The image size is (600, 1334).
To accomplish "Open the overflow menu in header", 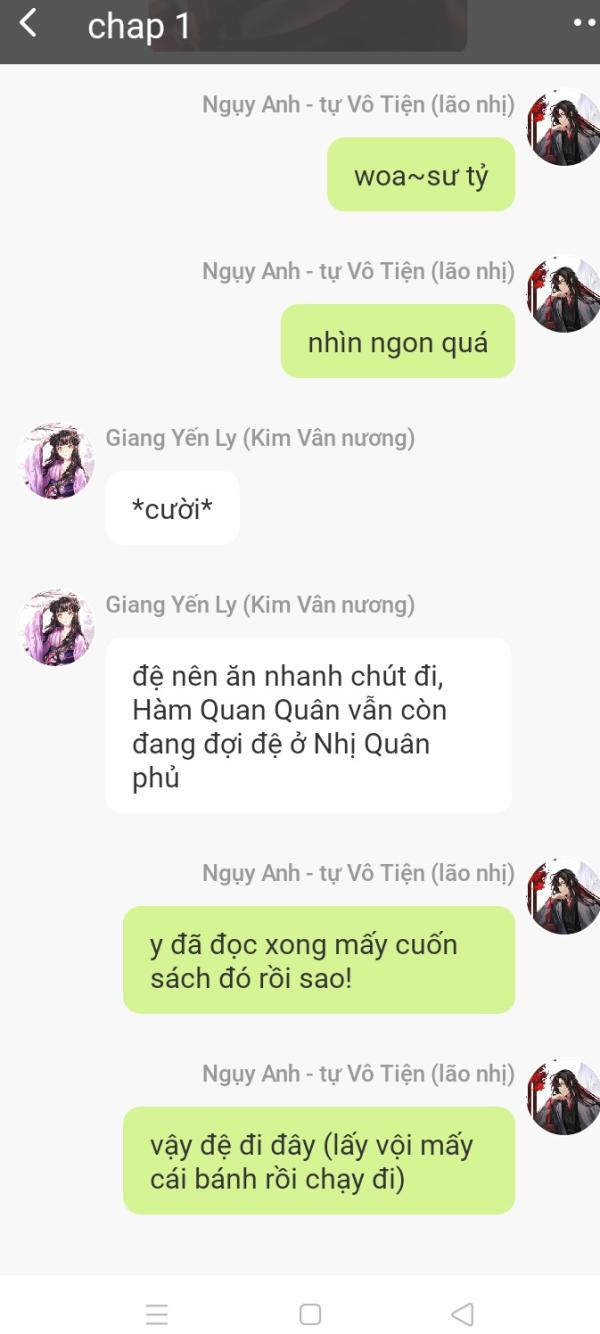I will point(584,23).
